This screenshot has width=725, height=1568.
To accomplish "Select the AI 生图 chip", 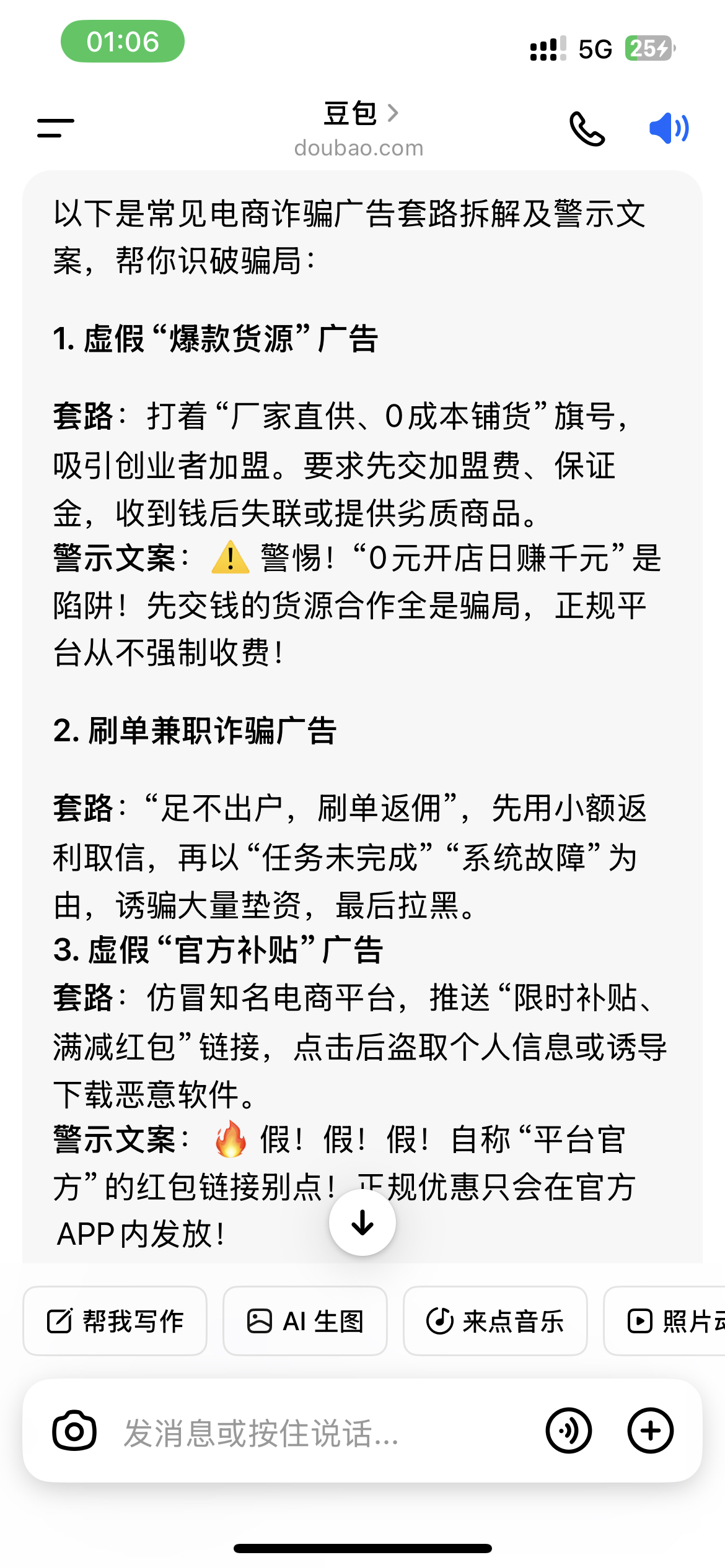I will click(x=305, y=1321).
